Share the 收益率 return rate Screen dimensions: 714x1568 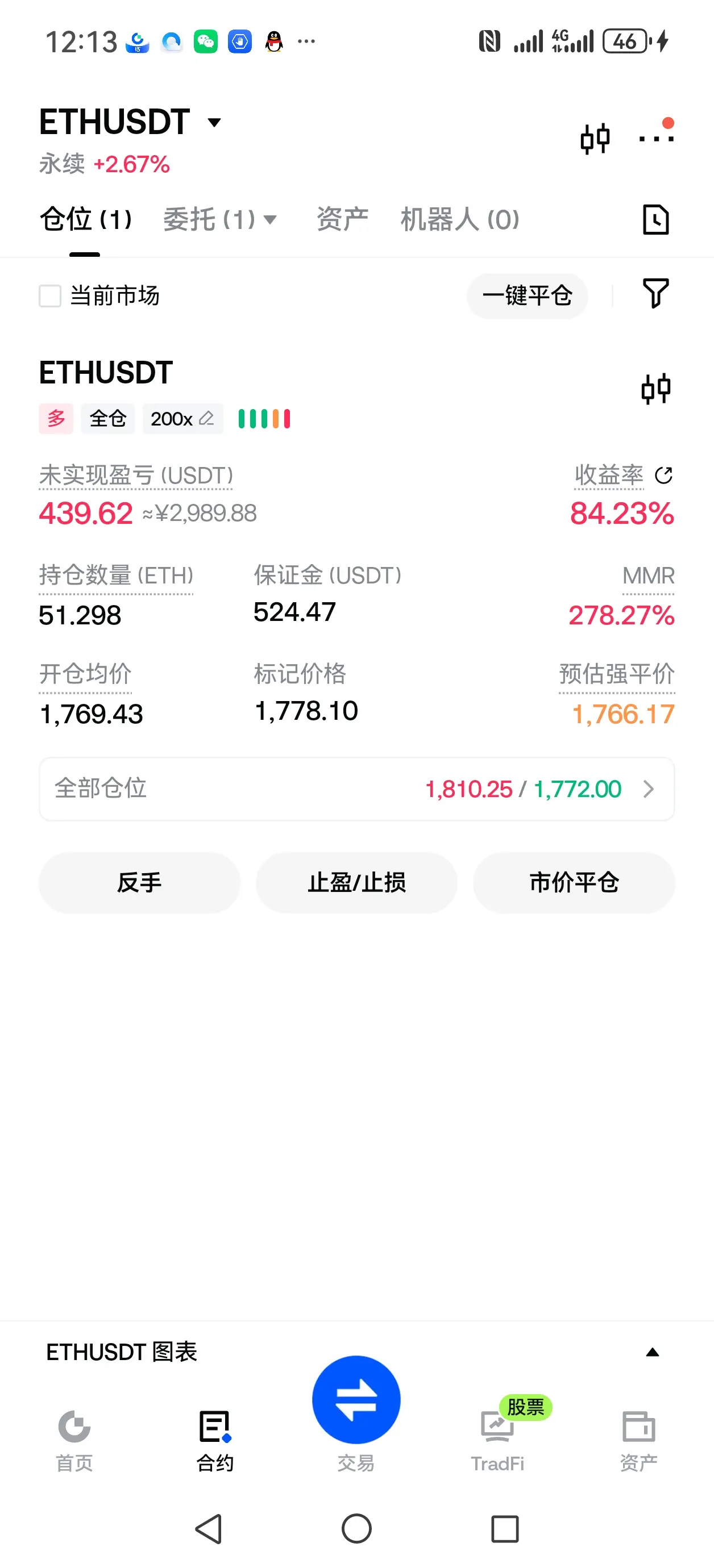pyautogui.click(x=663, y=476)
